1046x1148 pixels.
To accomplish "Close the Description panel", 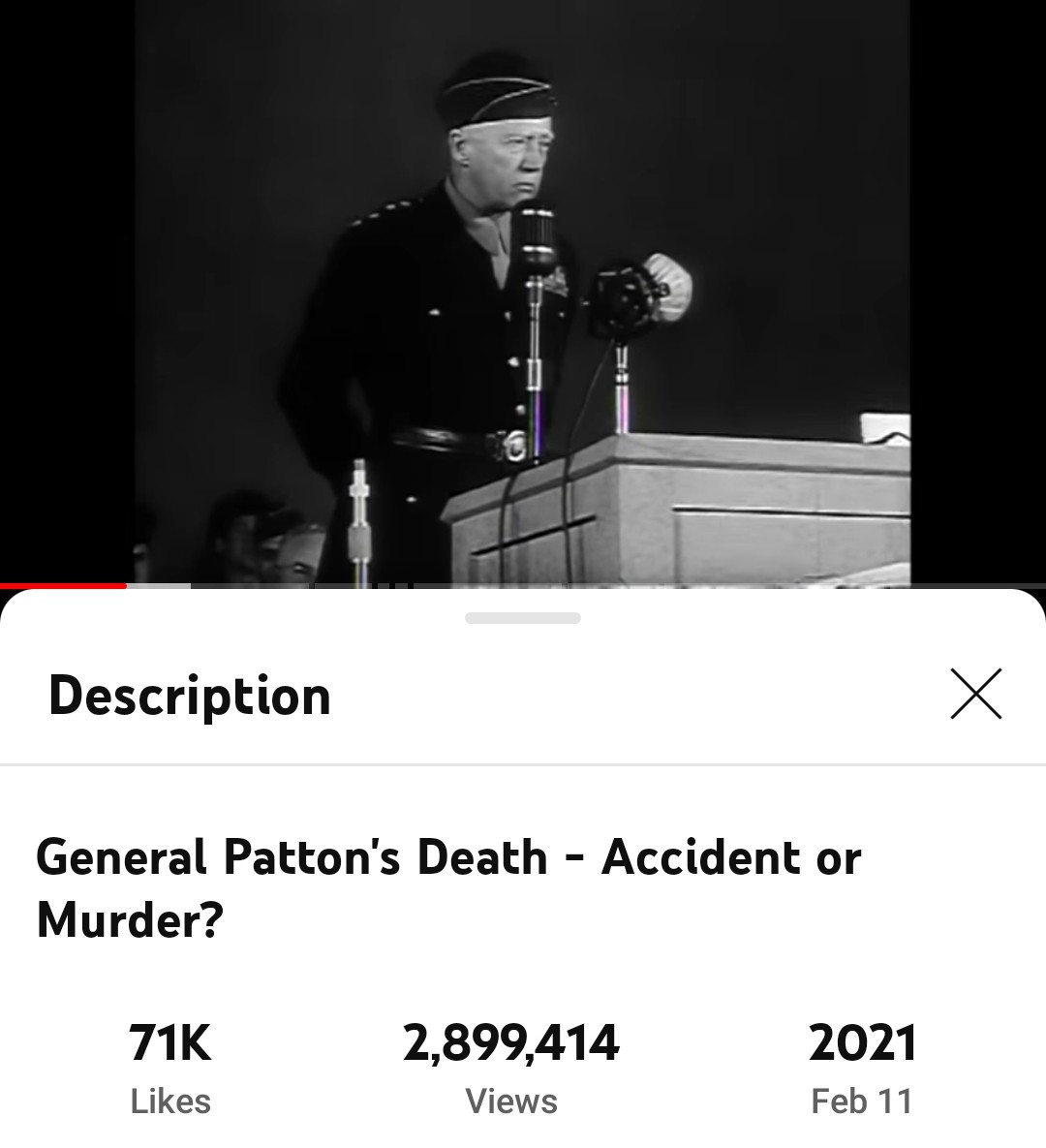I will pos(975,695).
